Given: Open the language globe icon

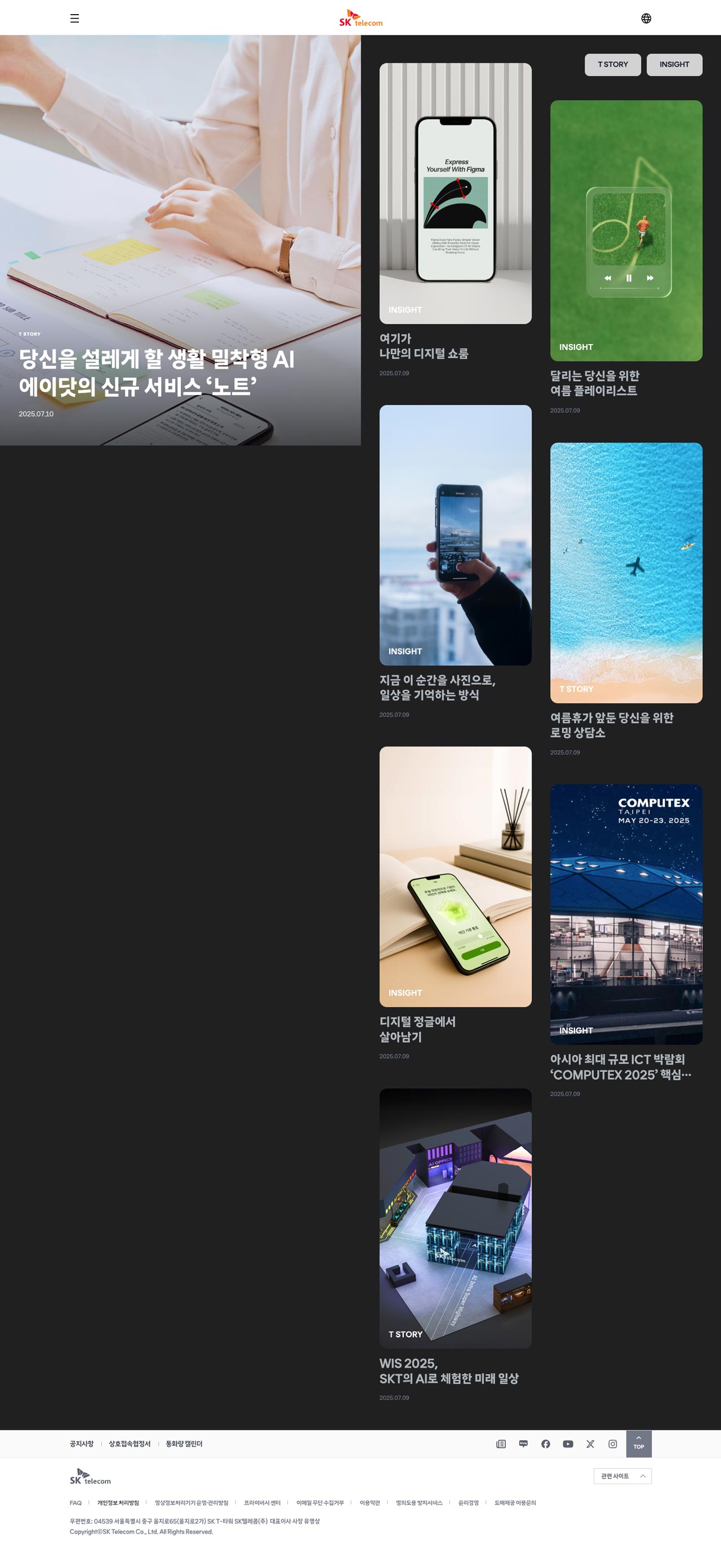Looking at the screenshot, I should coord(646,18).
